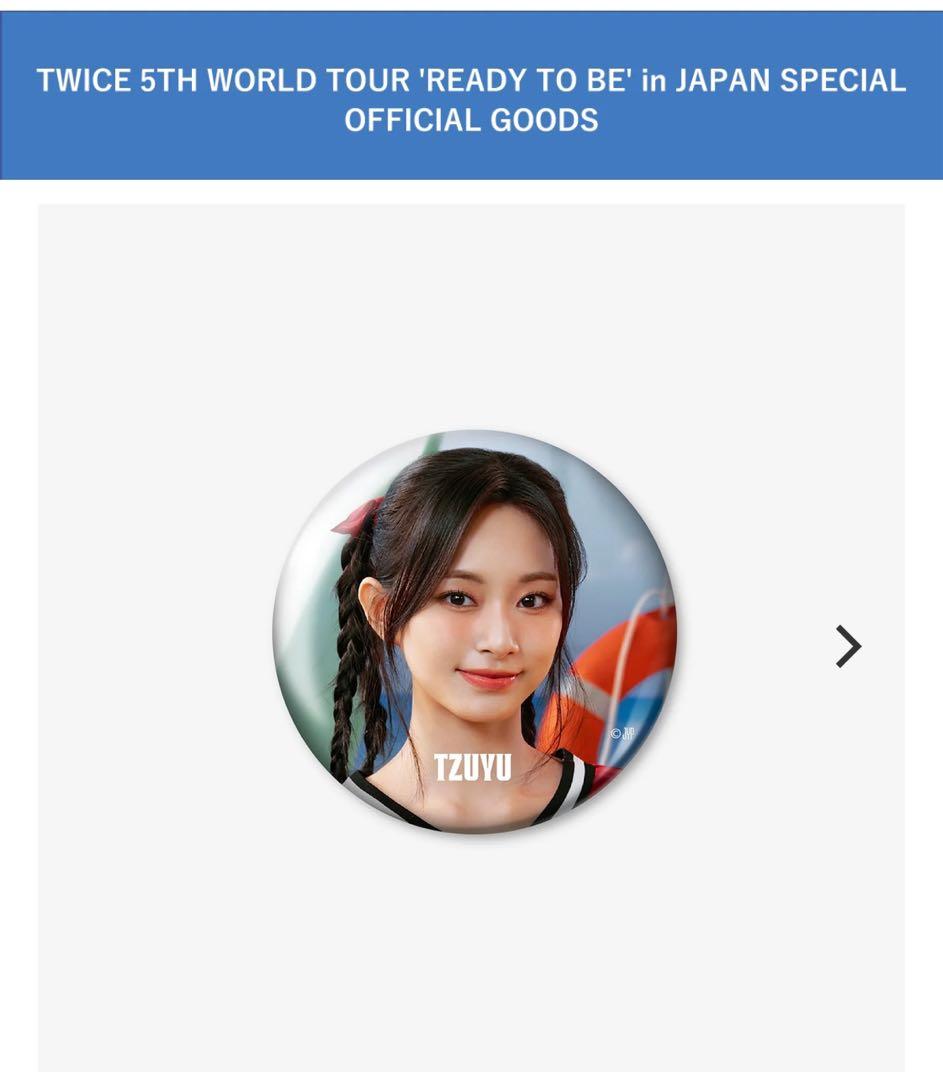The width and height of the screenshot is (943, 1080).
Task: Show the next product image
Action: [848, 647]
